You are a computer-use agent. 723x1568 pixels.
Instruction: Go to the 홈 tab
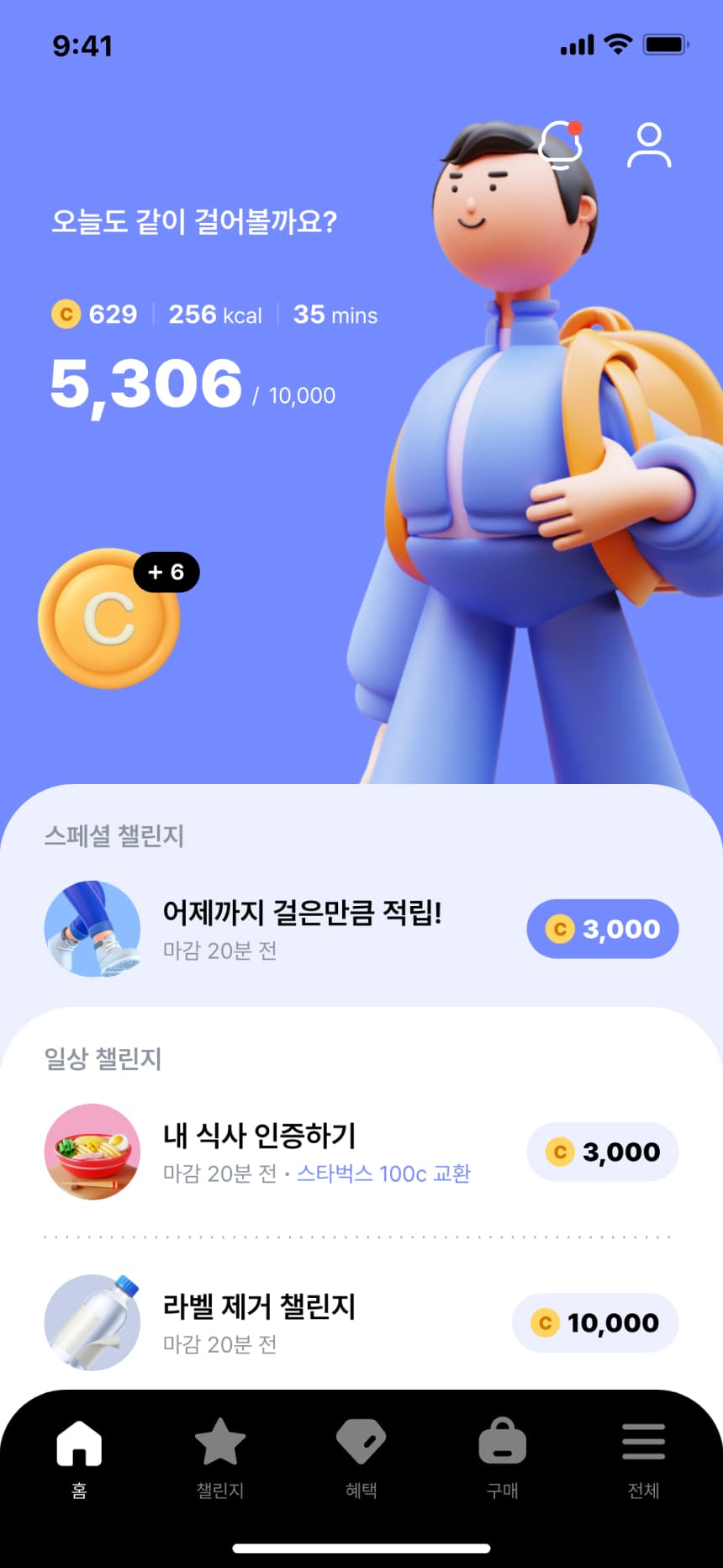(79, 1458)
